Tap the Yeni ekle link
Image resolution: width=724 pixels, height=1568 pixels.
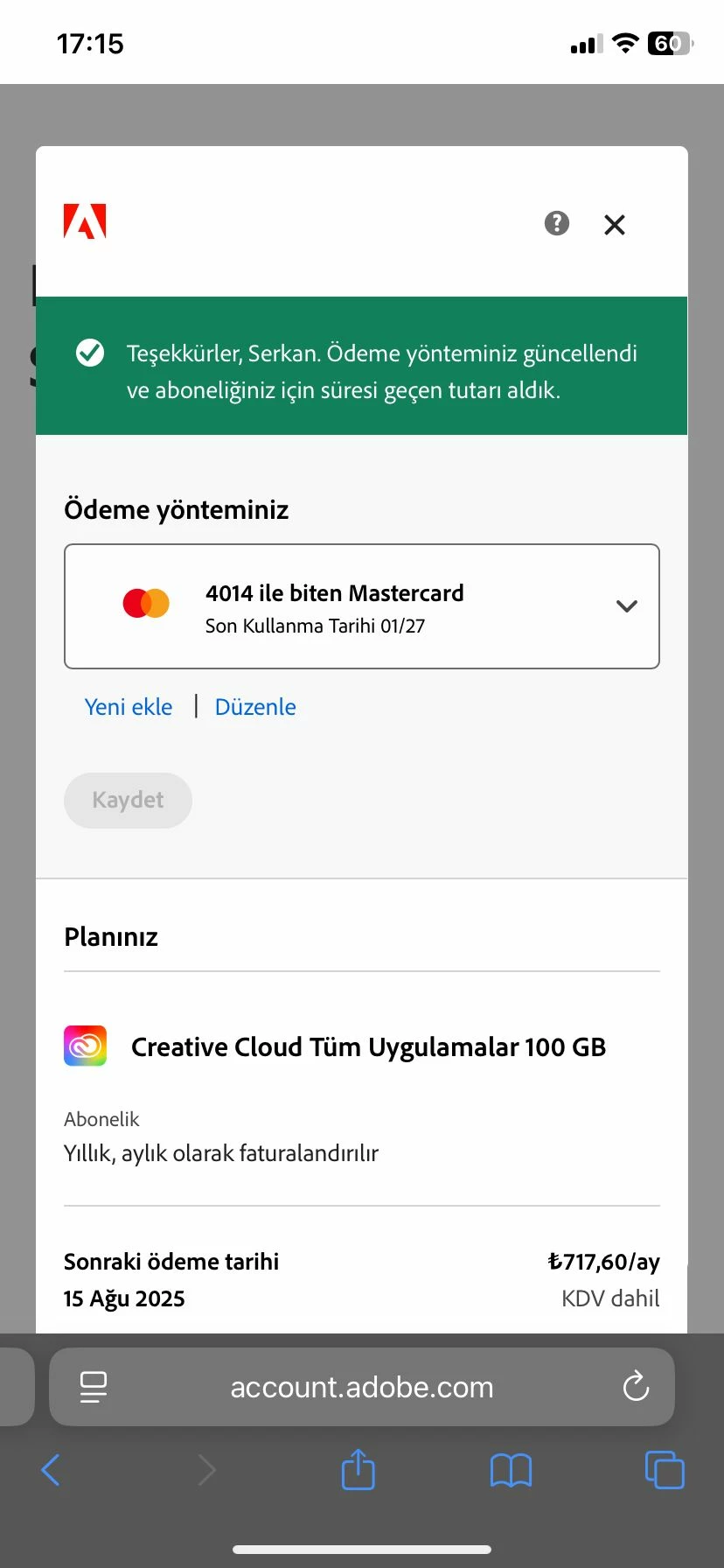pyautogui.click(x=129, y=707)
